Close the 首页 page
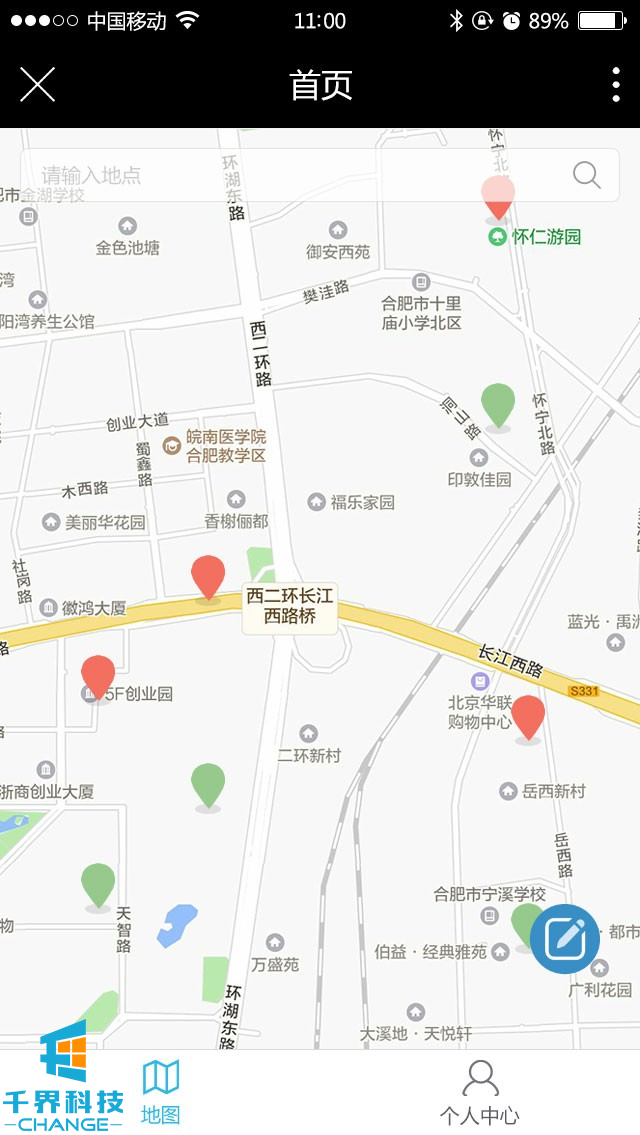The image size is (640, 1135). coord(37,85)
